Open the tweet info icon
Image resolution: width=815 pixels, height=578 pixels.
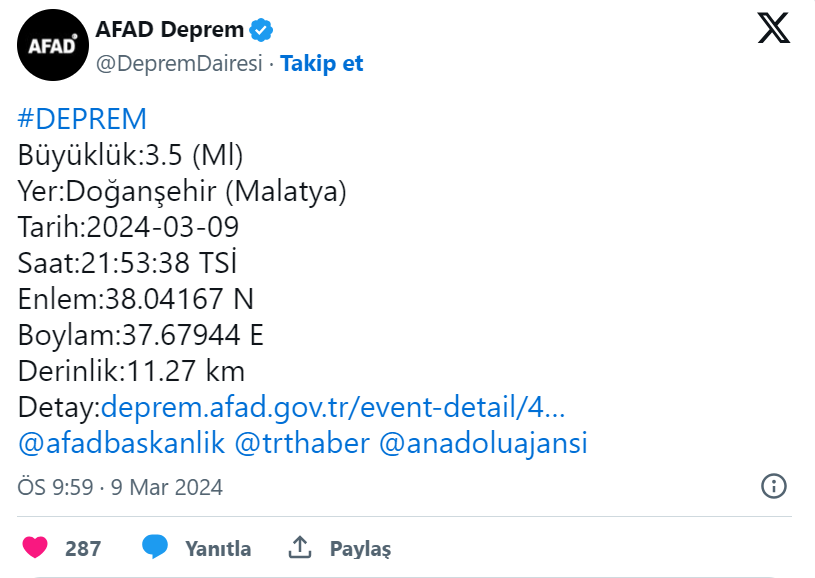pyautogui.click(x=773, y=487)
